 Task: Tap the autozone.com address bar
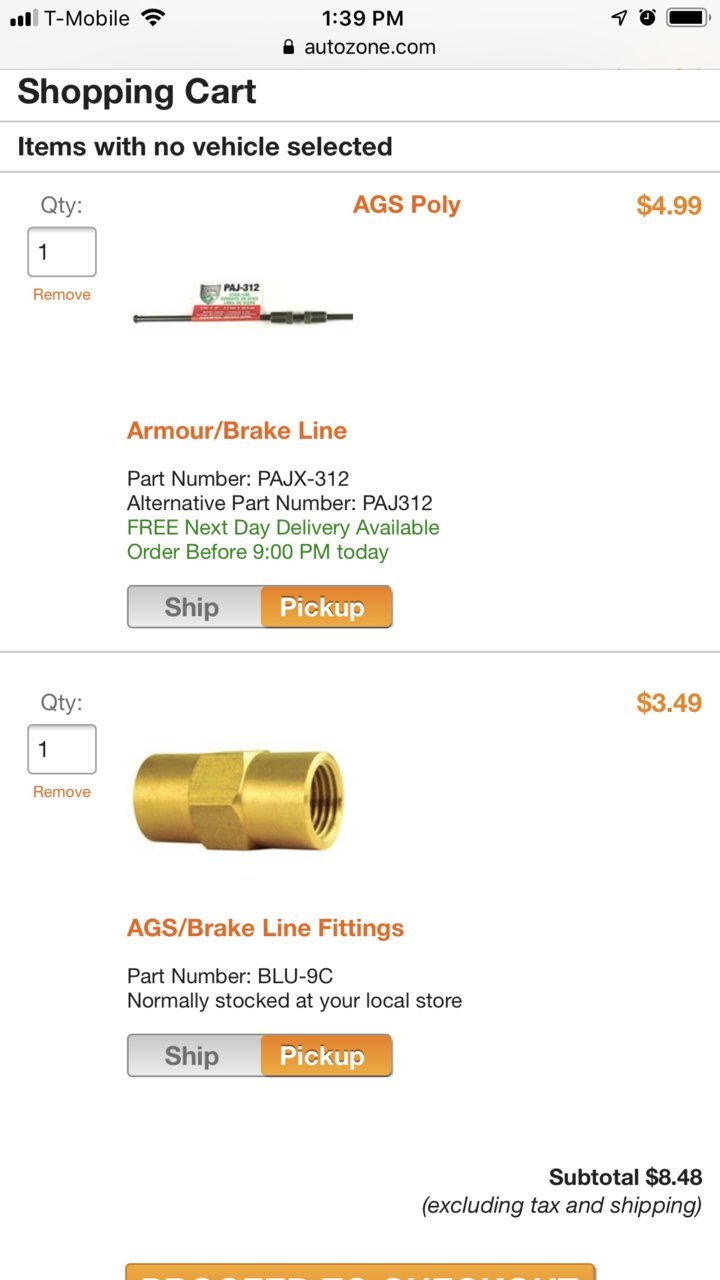(360, 46)
